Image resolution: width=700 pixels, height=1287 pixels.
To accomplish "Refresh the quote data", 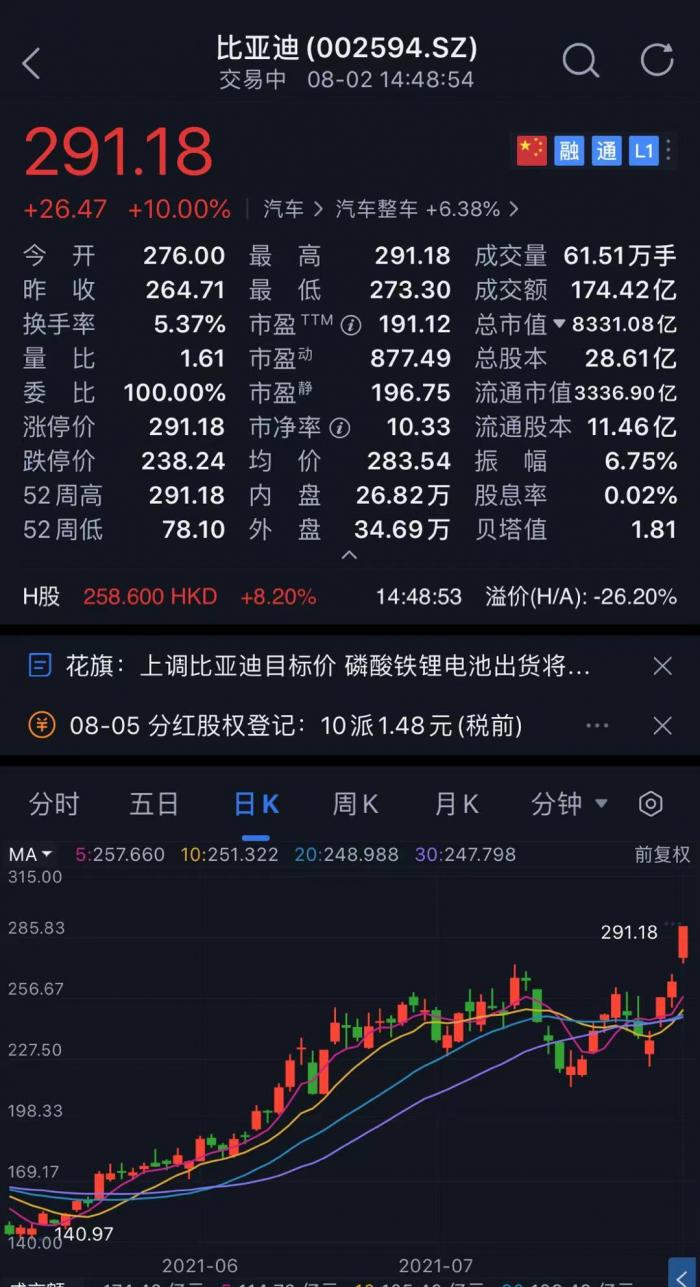I will [657, 61].
